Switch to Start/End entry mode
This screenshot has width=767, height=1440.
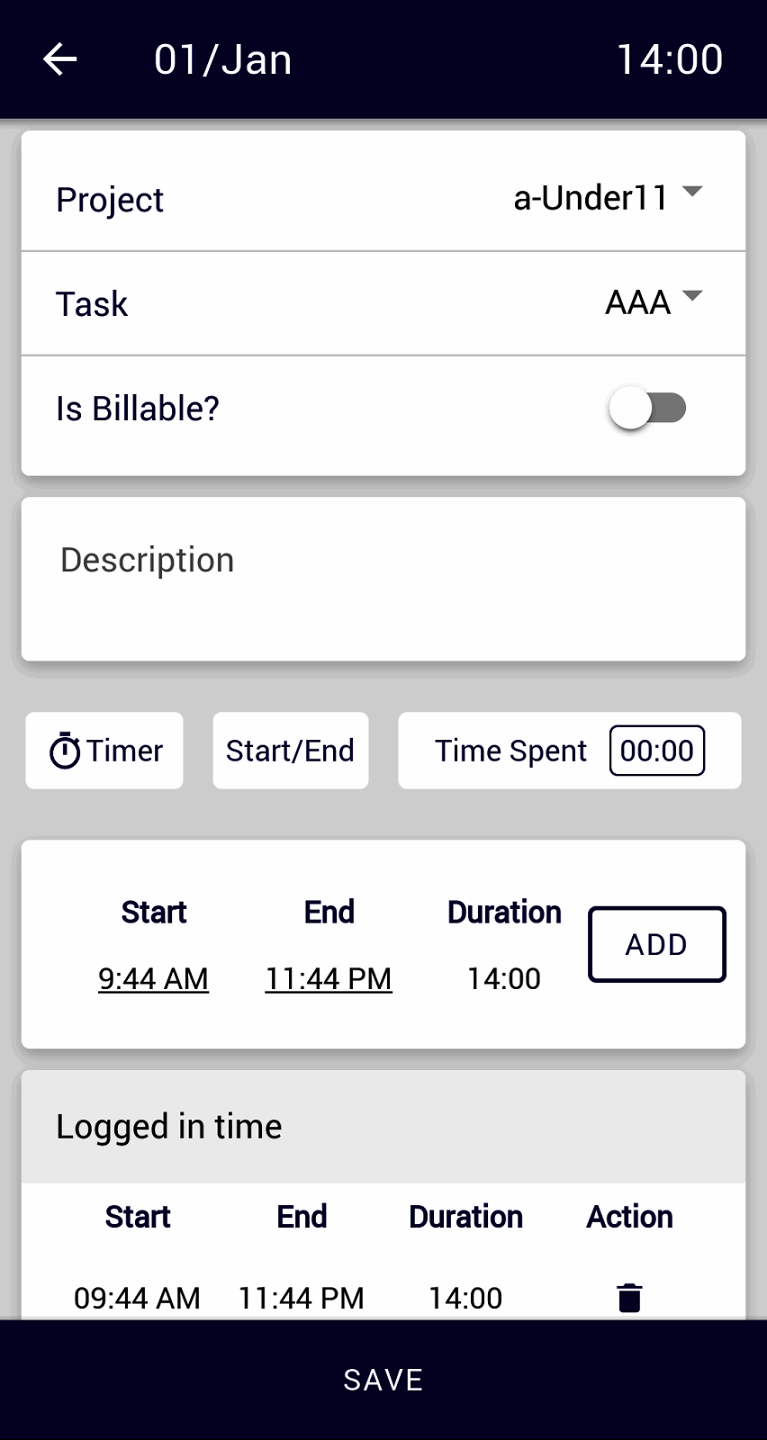coord(290,751)
